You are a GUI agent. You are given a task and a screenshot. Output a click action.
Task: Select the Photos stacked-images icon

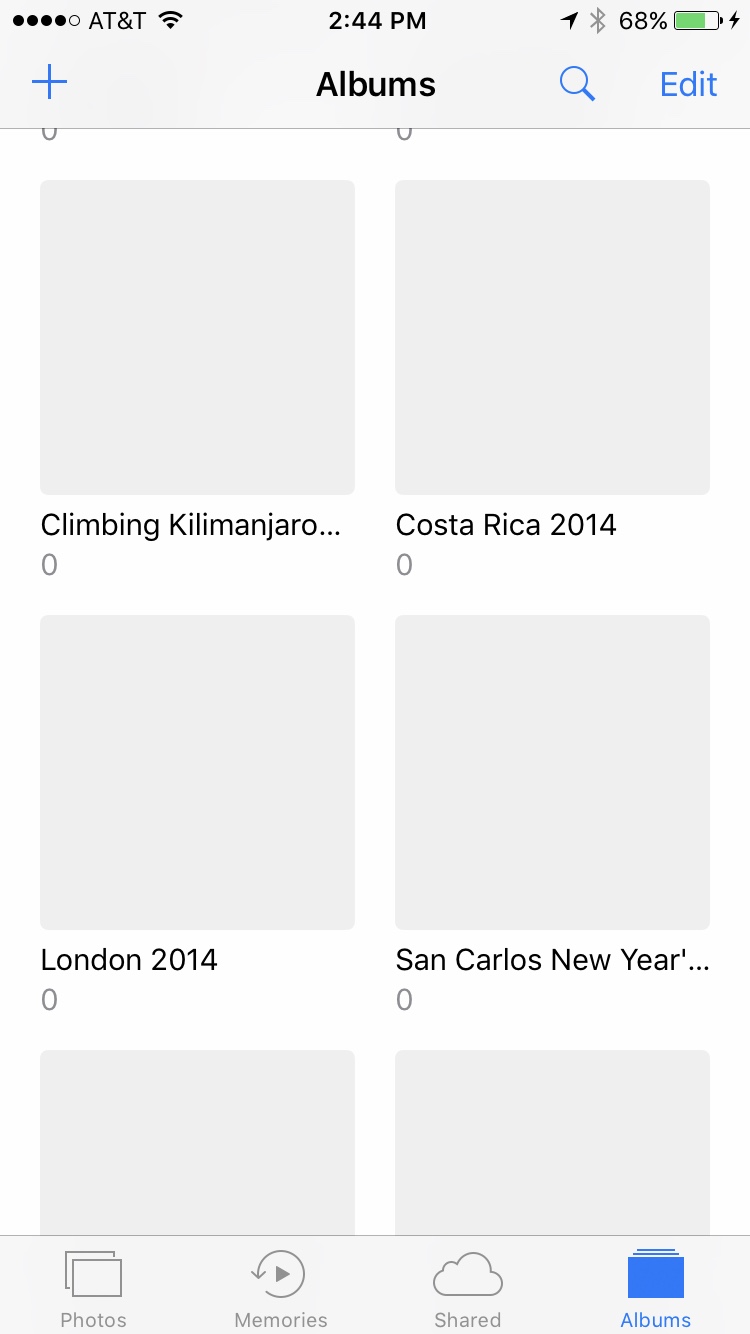[x=93, y=1273]
